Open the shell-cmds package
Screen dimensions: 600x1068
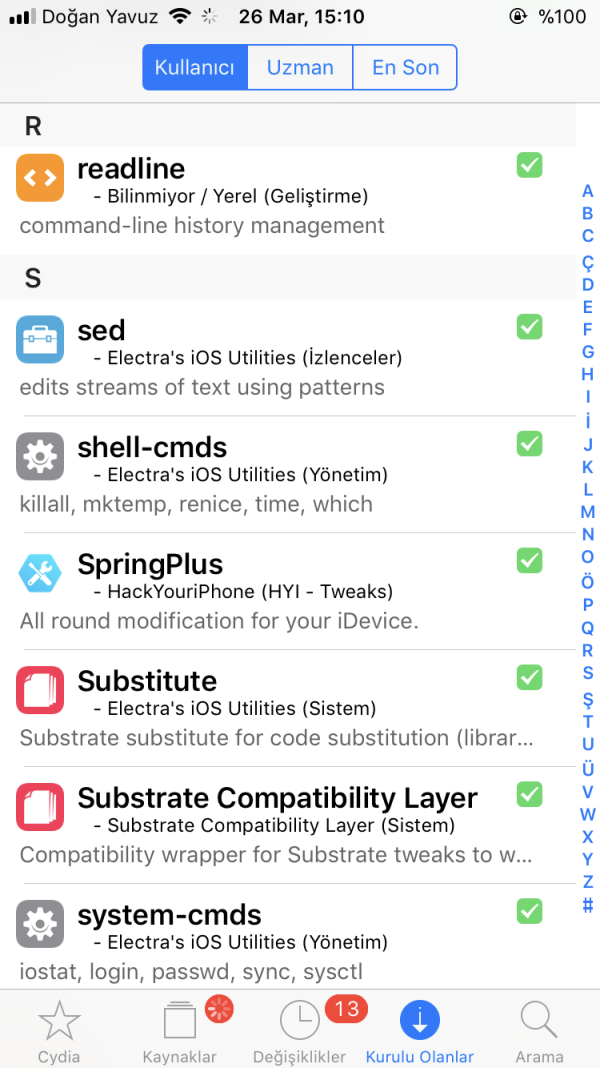tap(280, 474)
